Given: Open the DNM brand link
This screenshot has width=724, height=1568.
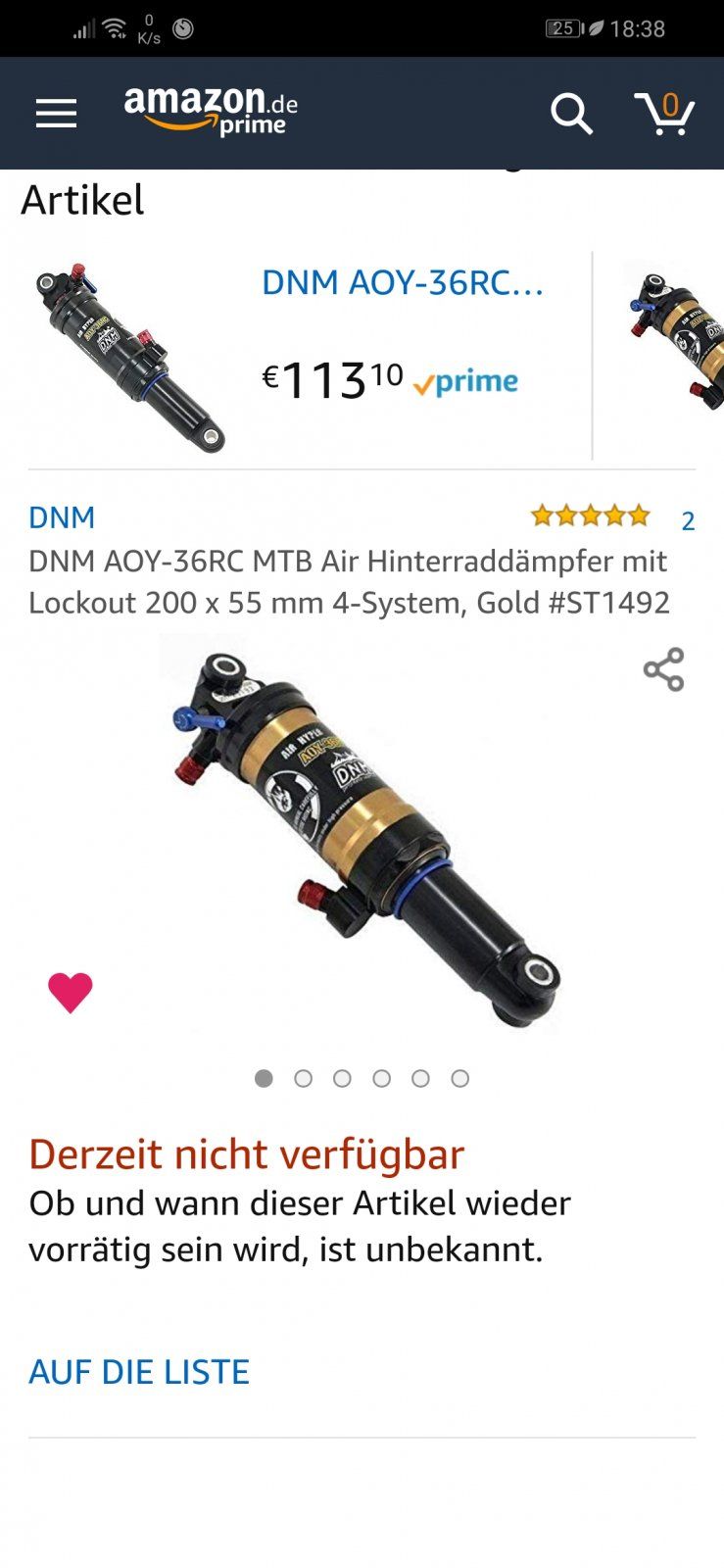Looking at the screenshot, I should click(x=62, y=517).
